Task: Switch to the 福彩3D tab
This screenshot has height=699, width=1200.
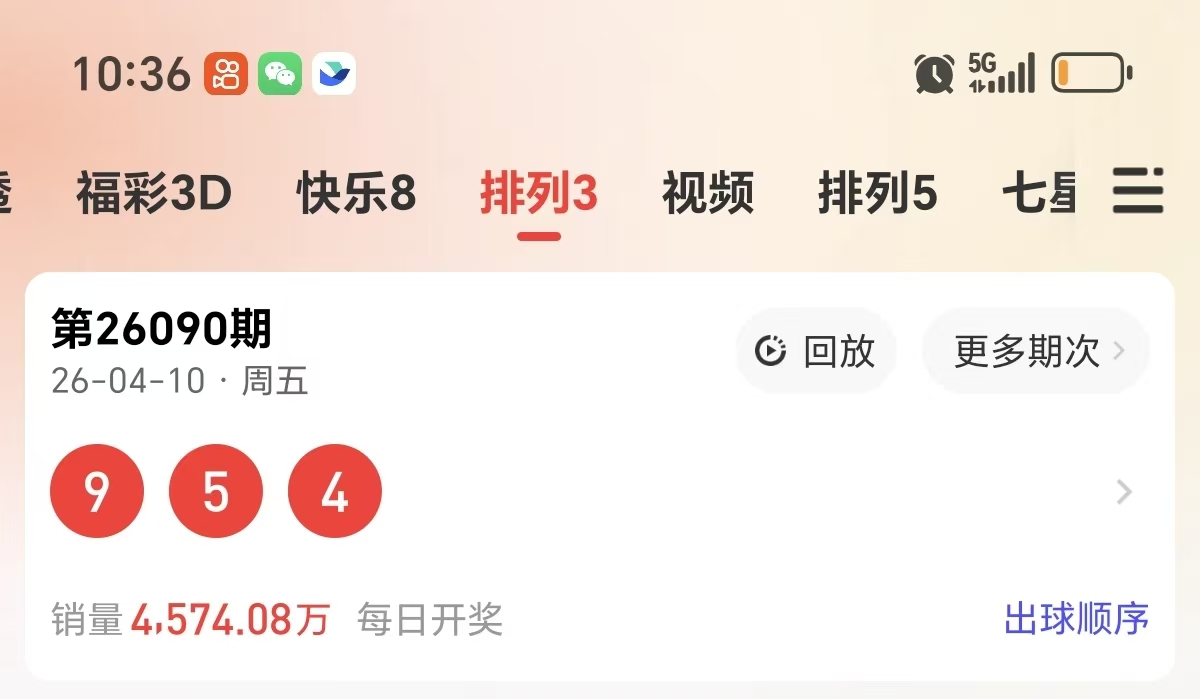Action: click(154, 193)
